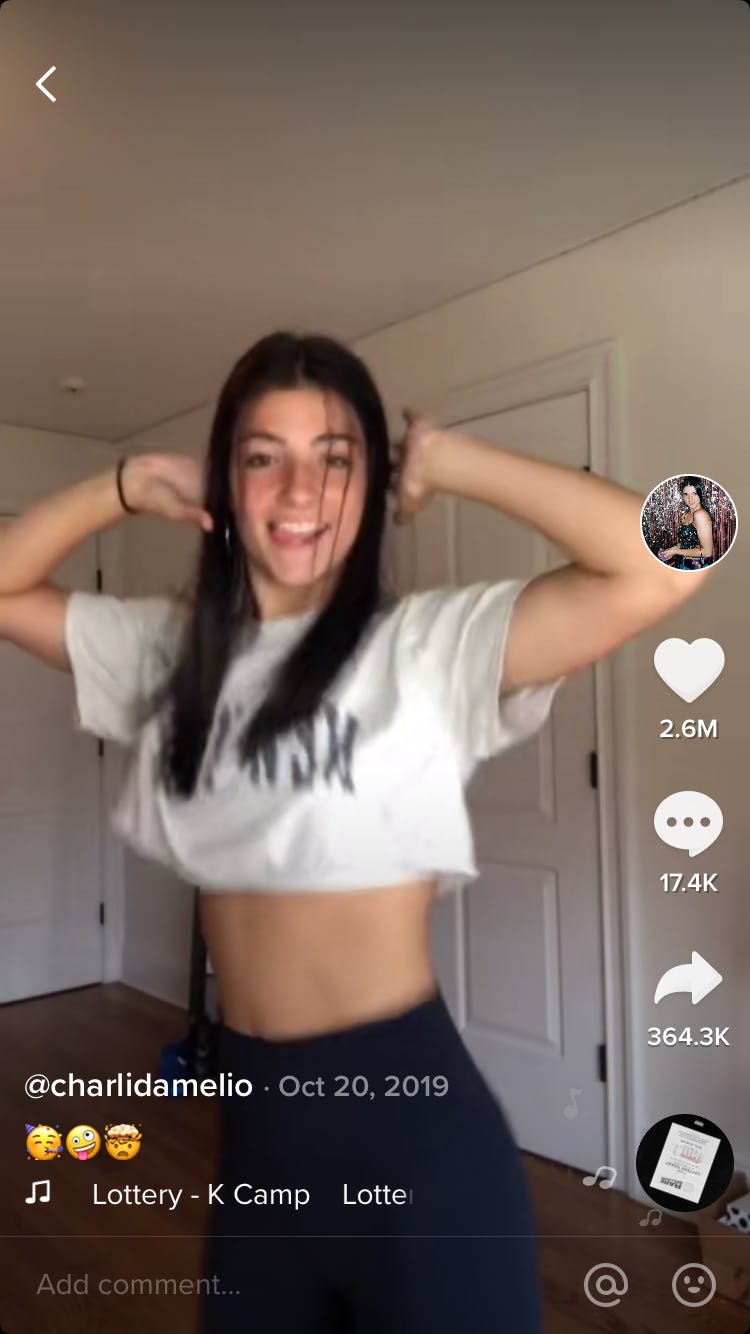Open @charlidamelio username link
750x1334 pixels.
coord(138,1086)
